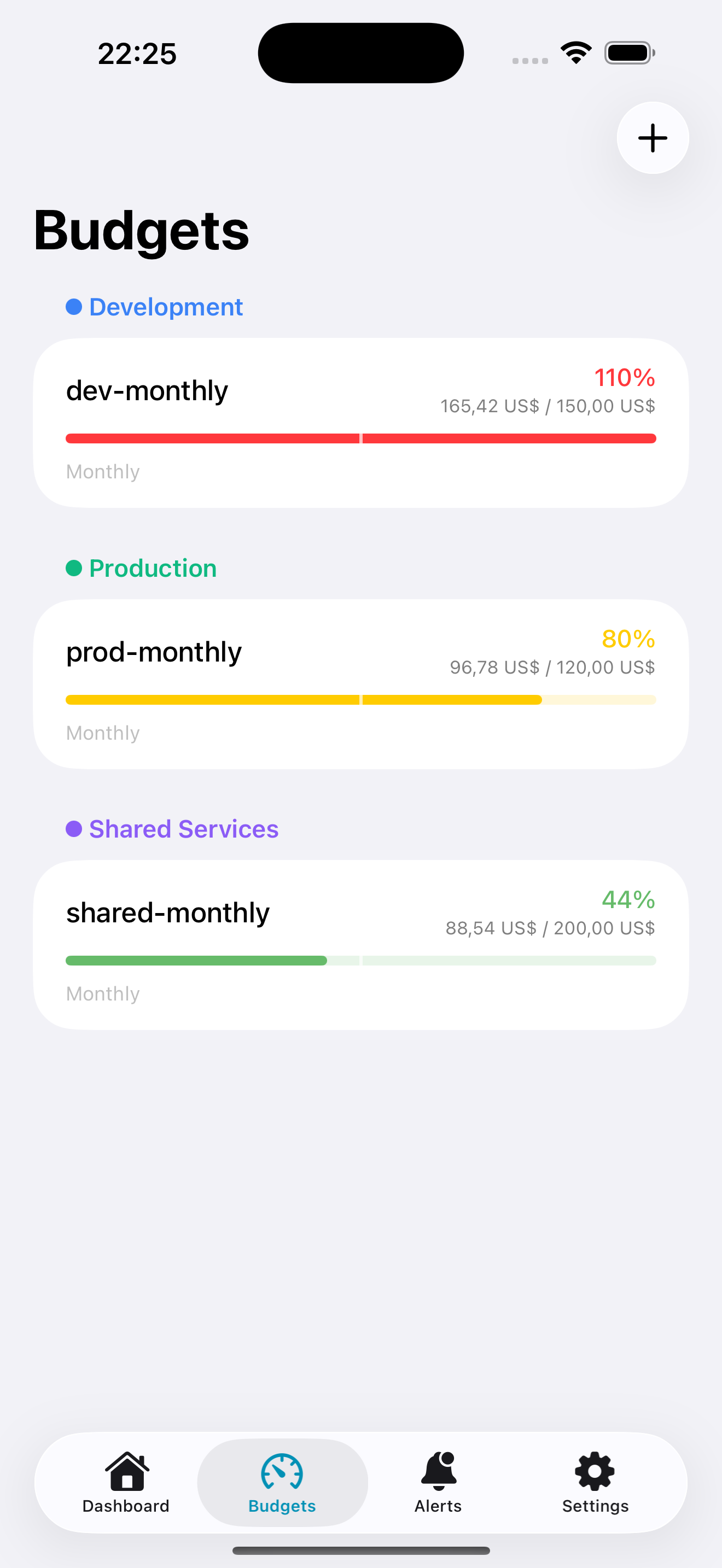The image size is (722, 1568).
Task: Open Settings using the gear icon
Action: click(x=594, y=1471)
